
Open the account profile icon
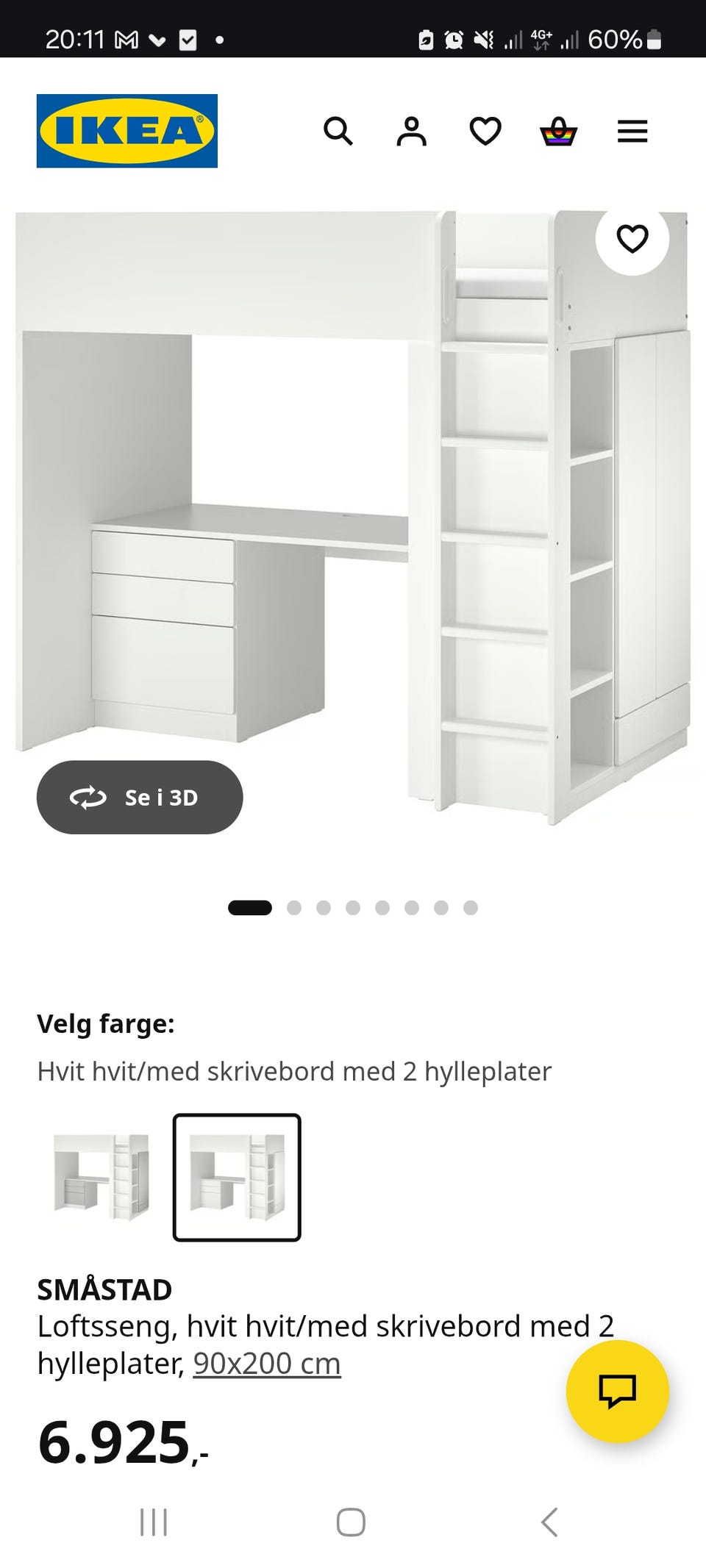[412, 132]
